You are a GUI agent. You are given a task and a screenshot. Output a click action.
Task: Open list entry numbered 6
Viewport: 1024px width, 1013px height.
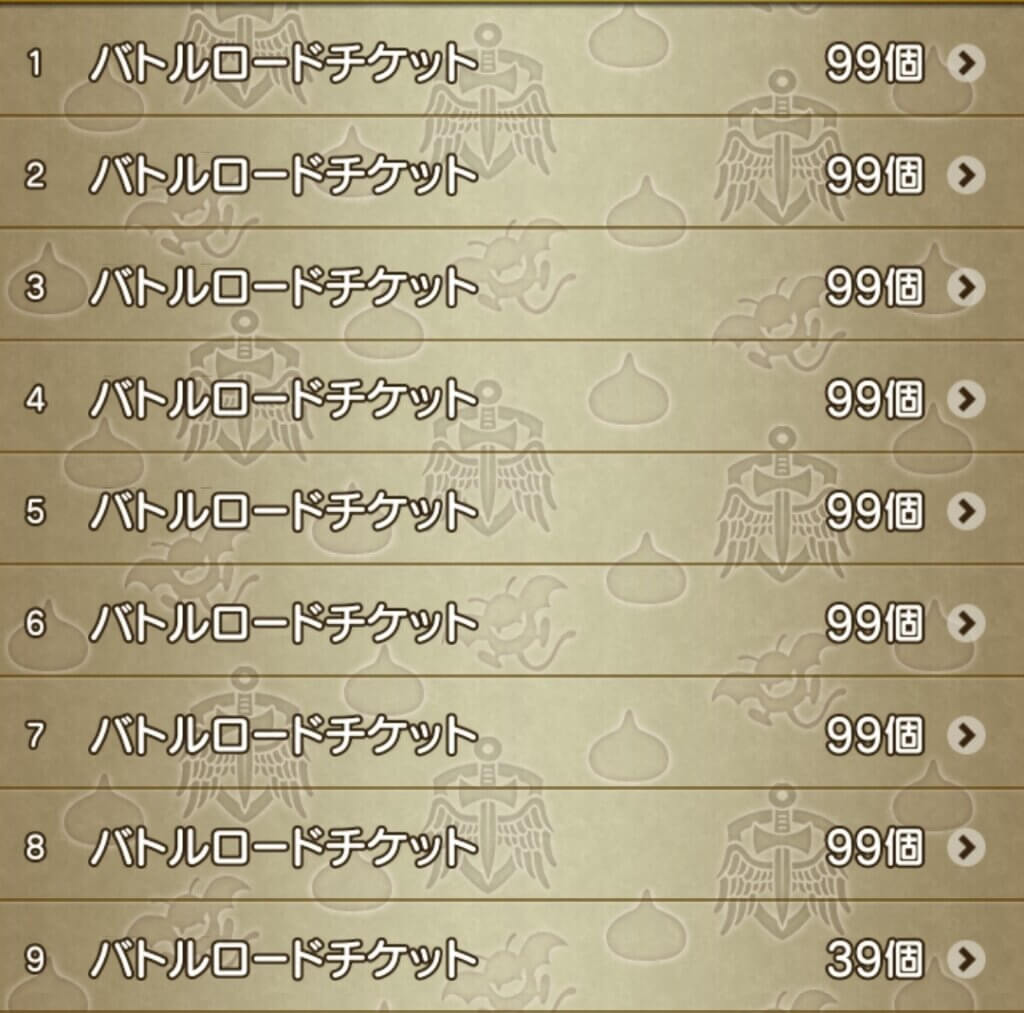tap(510, 624)
